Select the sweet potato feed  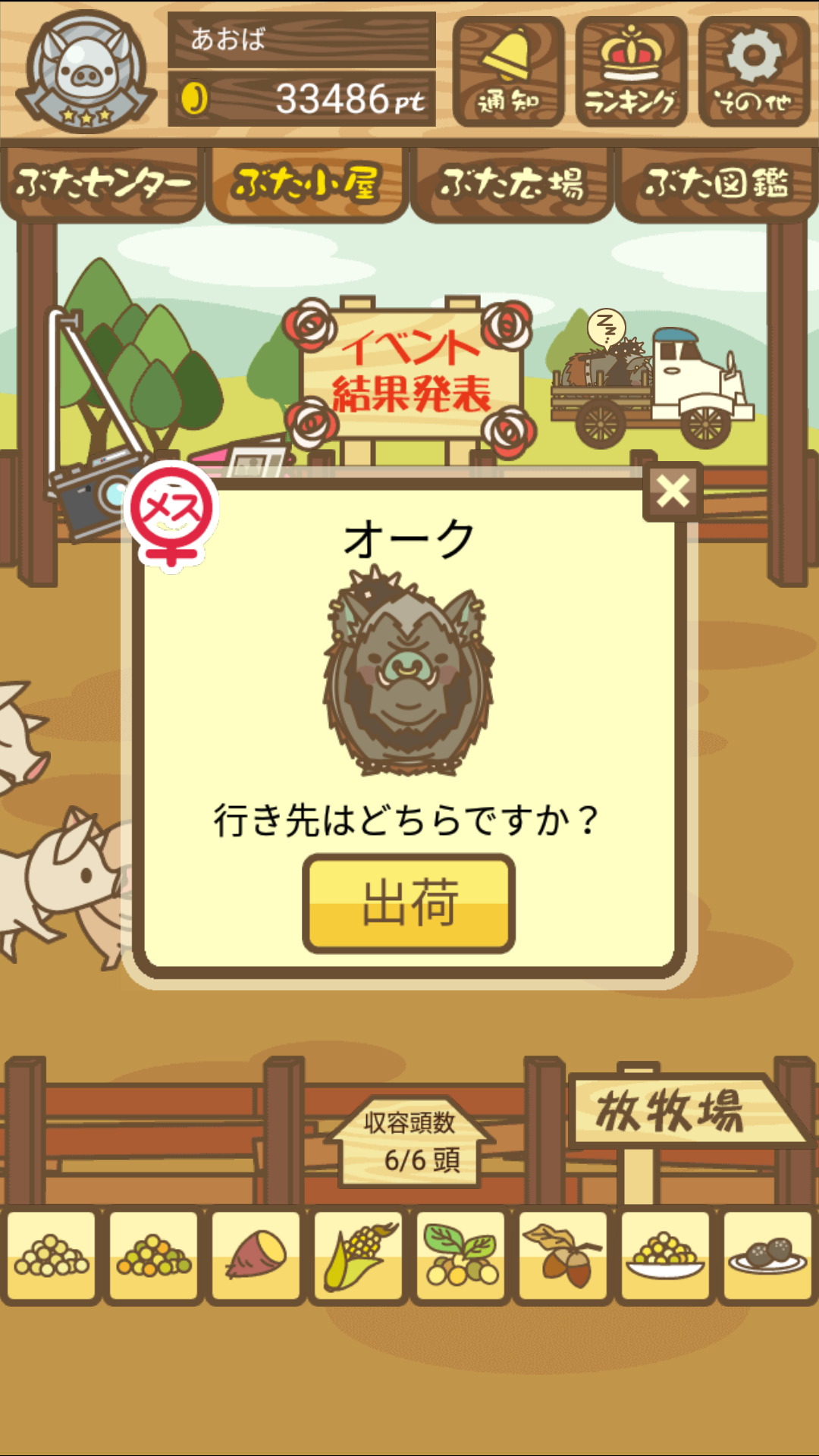point(256,1257)
